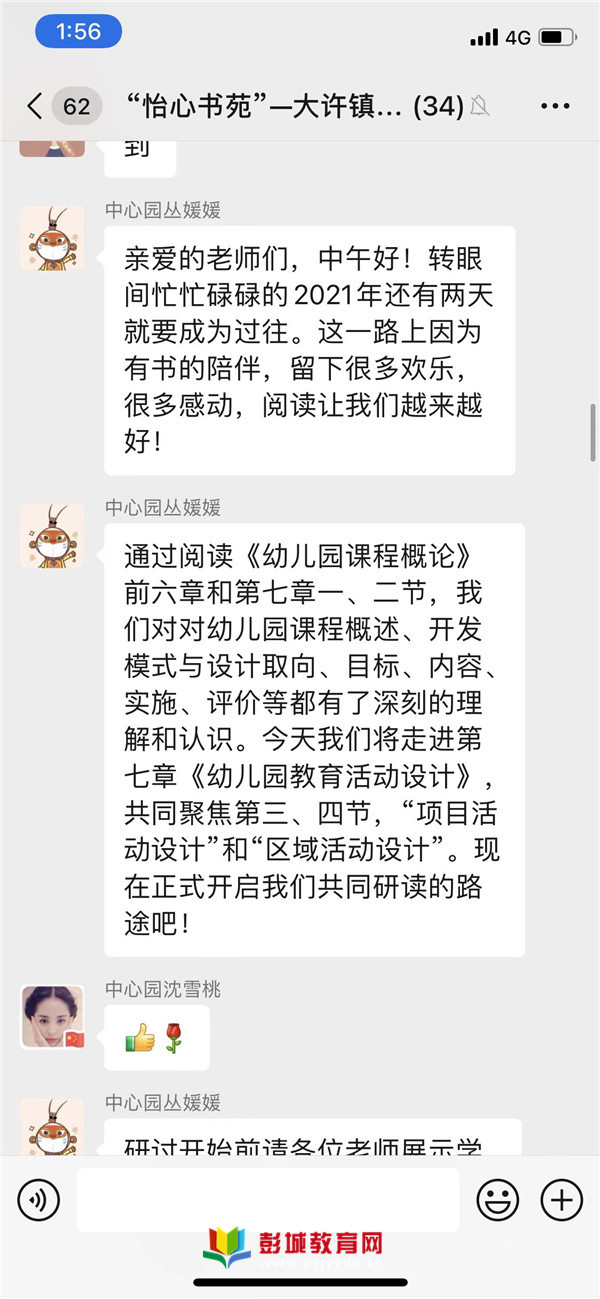Switch to voice message input
This screenshot has height=1299, width=600.
pyautogui.click(x=39, y=1199)
